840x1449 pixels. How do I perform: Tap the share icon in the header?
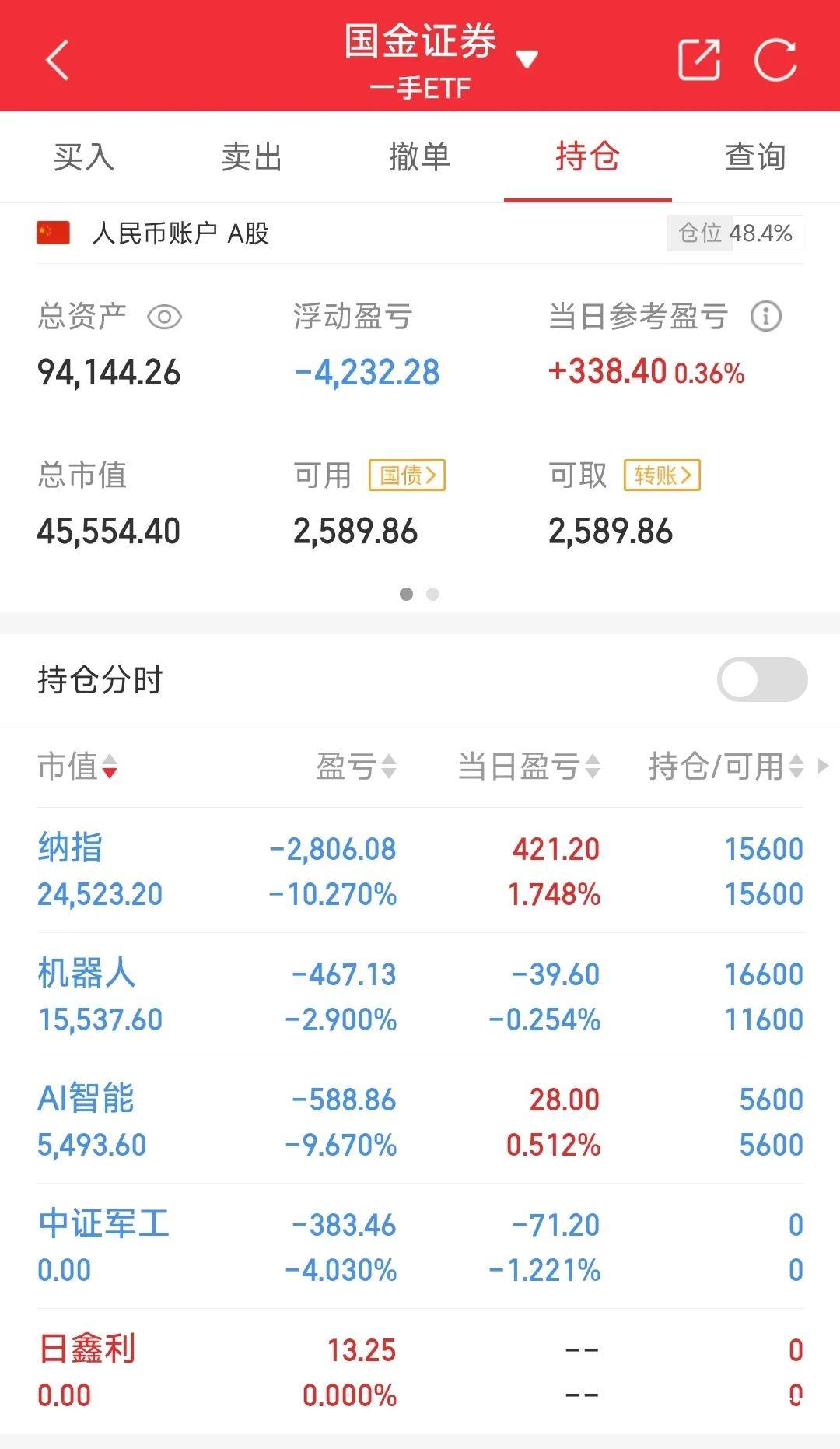(698, 59)
